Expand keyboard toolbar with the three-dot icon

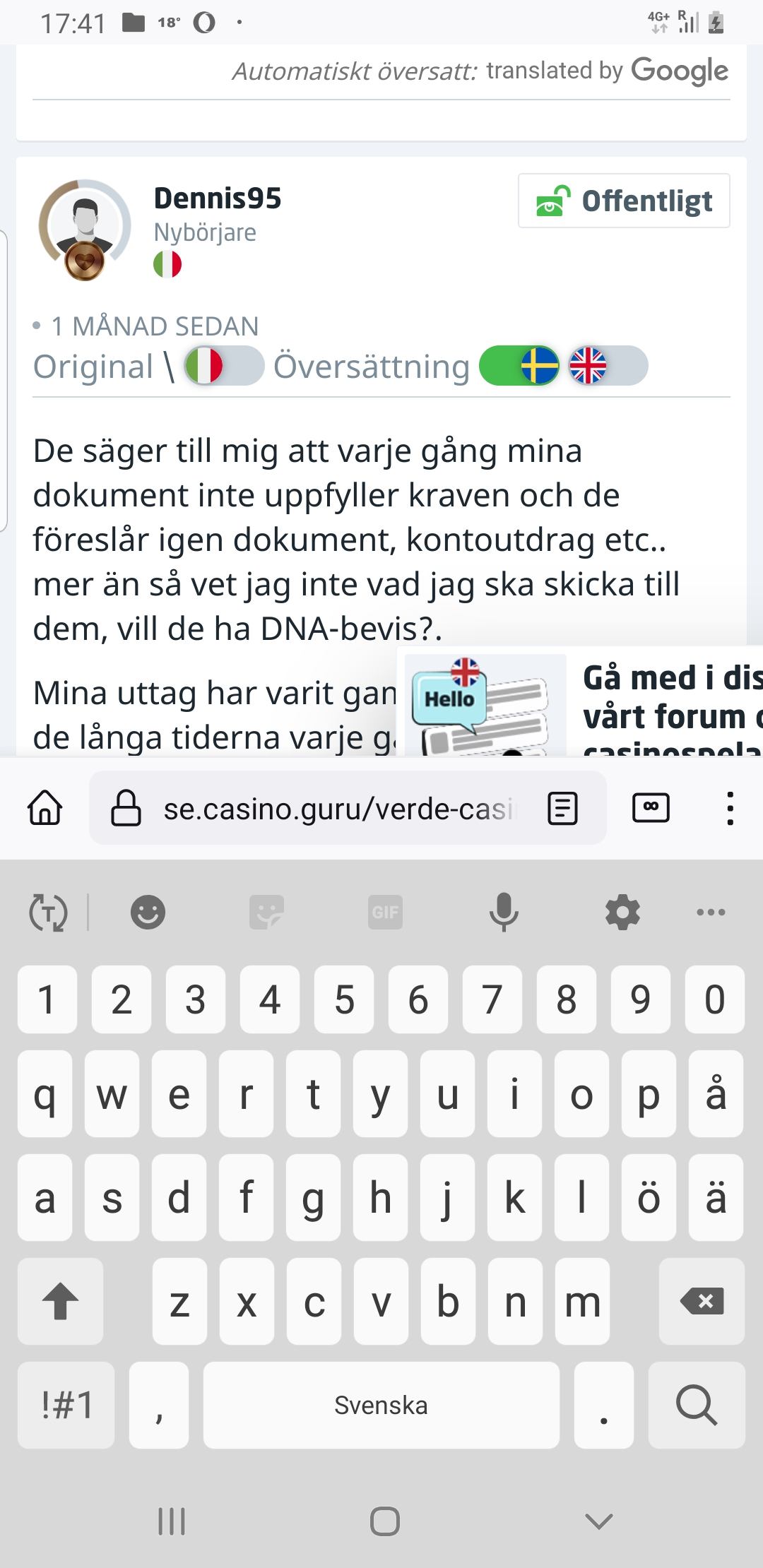point(709,911)
